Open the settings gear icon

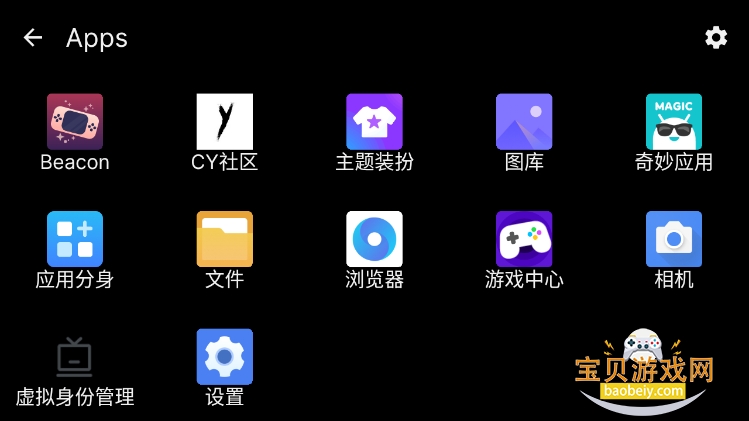coord(716,38)
